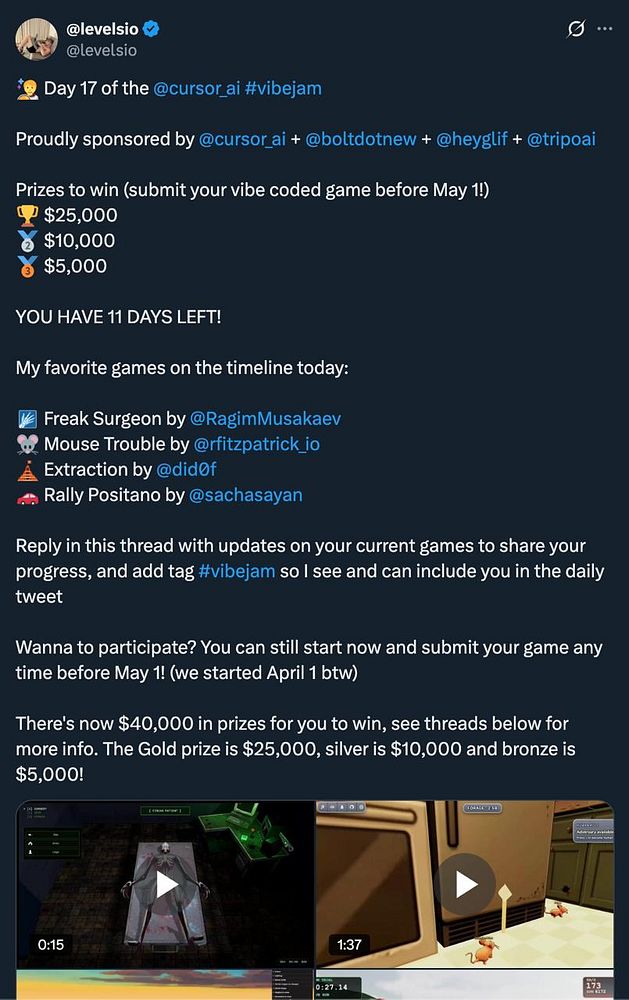Play the 1:37 Mouse Trouble video
Viewport: 629px width, 1000px height.
(x=466, y=884)
